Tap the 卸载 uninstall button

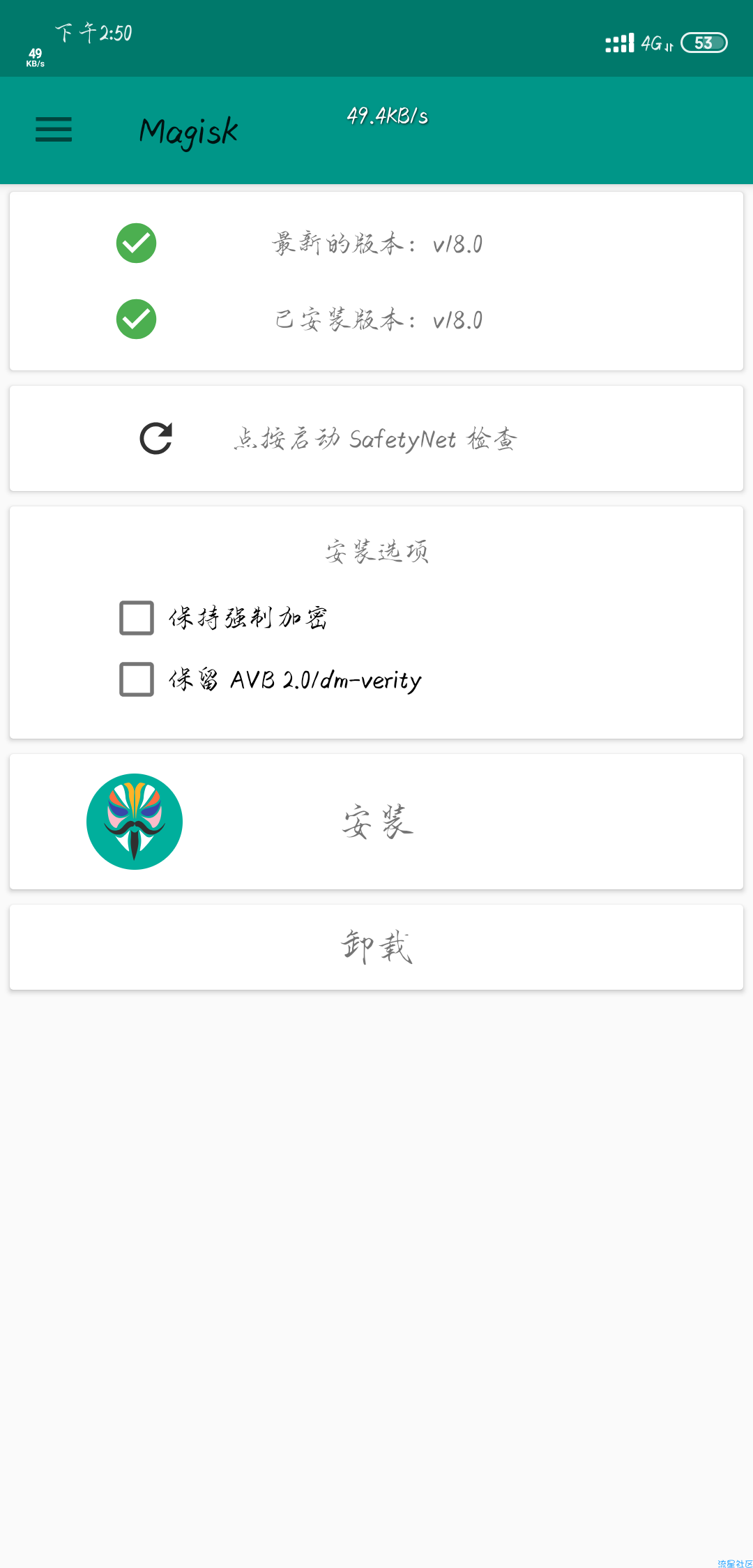click(x=376, y=947)
